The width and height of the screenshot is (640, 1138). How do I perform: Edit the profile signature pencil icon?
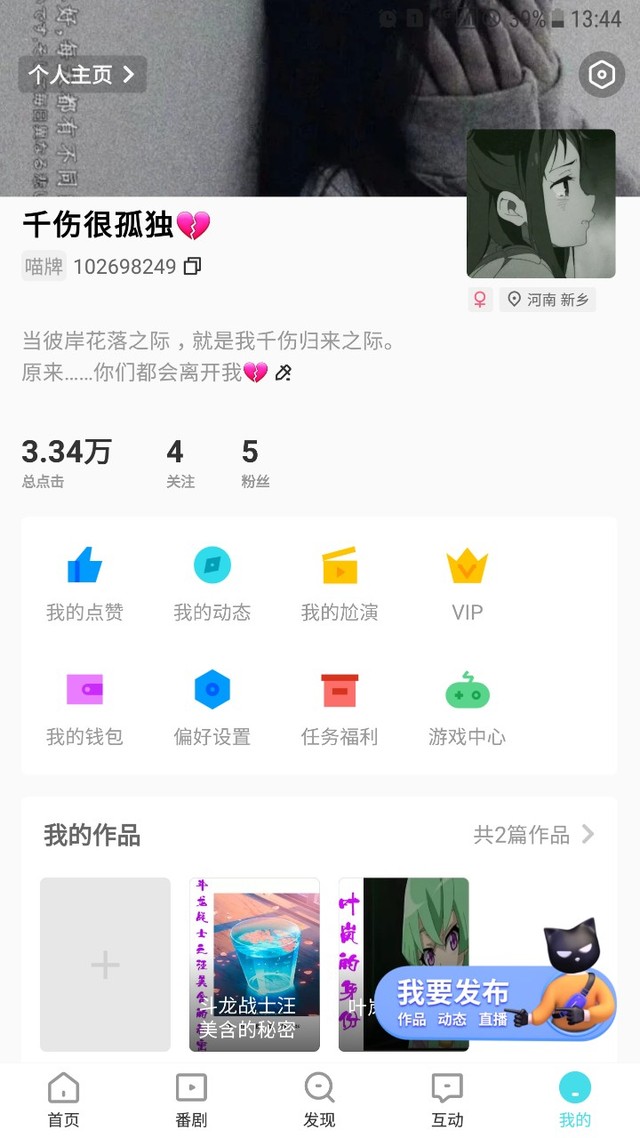point(283,373)
